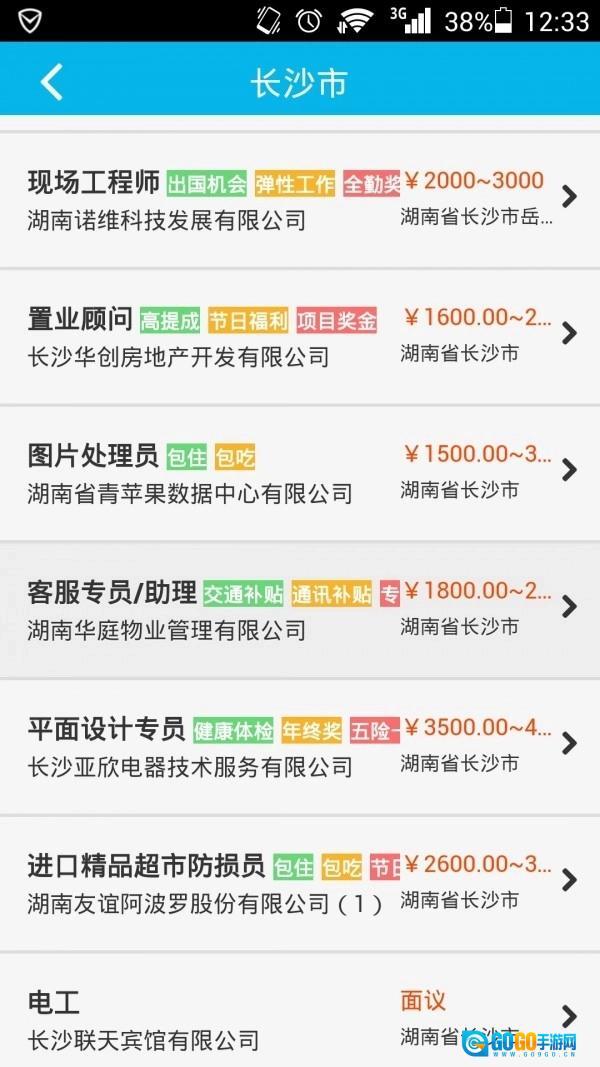Go back using the header arrow
Viewport: 600px width, 1067px height.
[x=52, y=82]
